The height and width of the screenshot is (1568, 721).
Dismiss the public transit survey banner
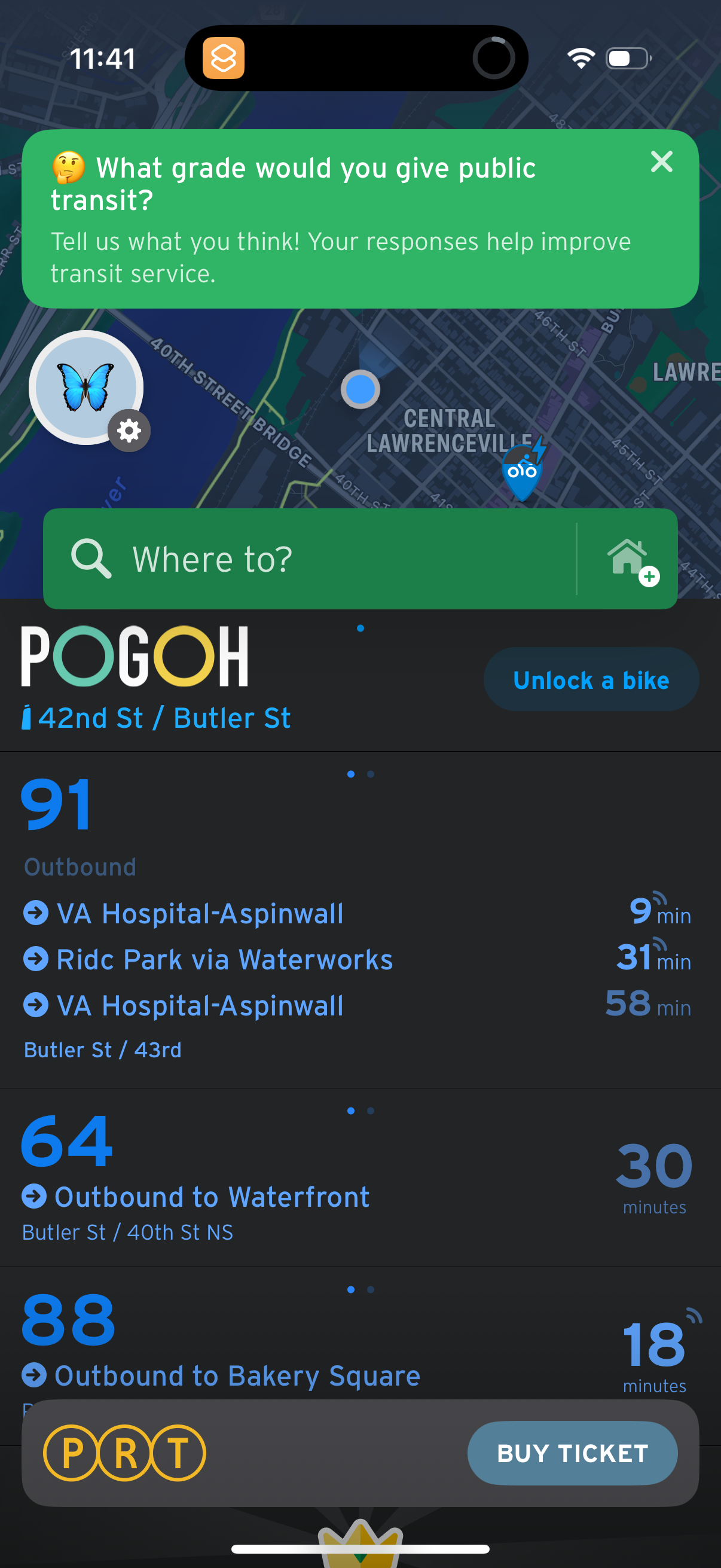pos(661,162)
